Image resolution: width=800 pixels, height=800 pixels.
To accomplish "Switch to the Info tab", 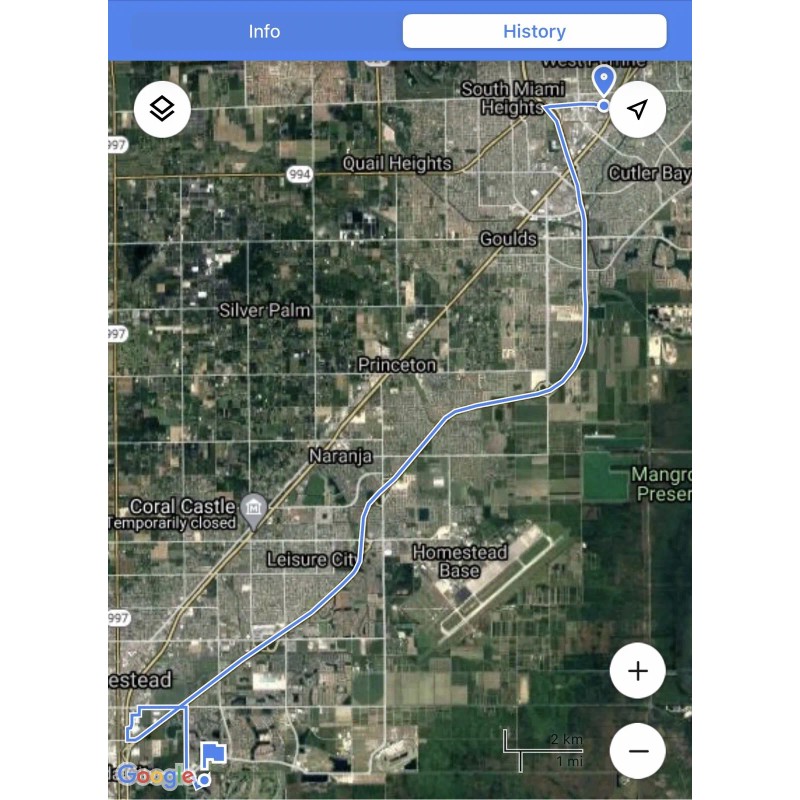I will click(x=264, y=31).
